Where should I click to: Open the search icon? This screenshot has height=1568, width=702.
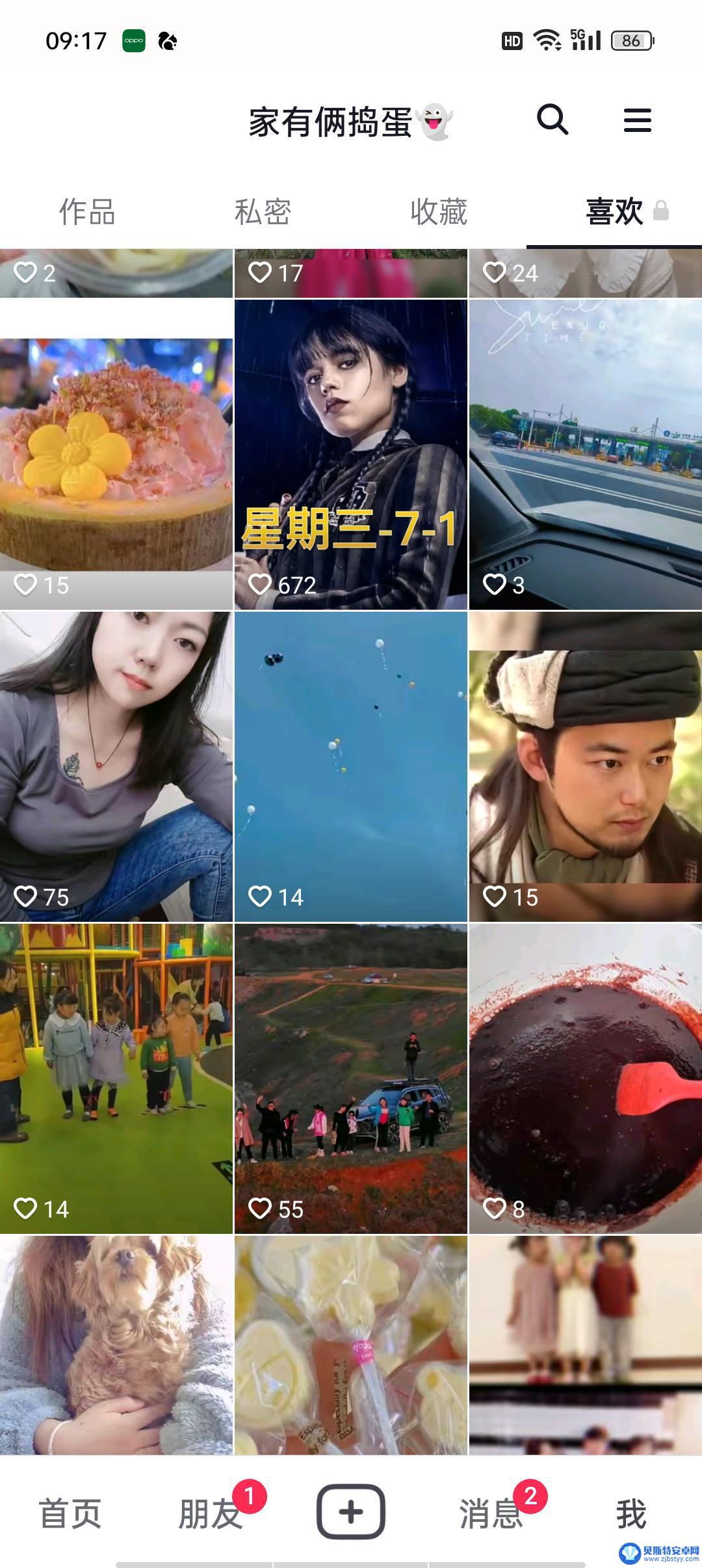pyautogui.click(x=552, y=120)
